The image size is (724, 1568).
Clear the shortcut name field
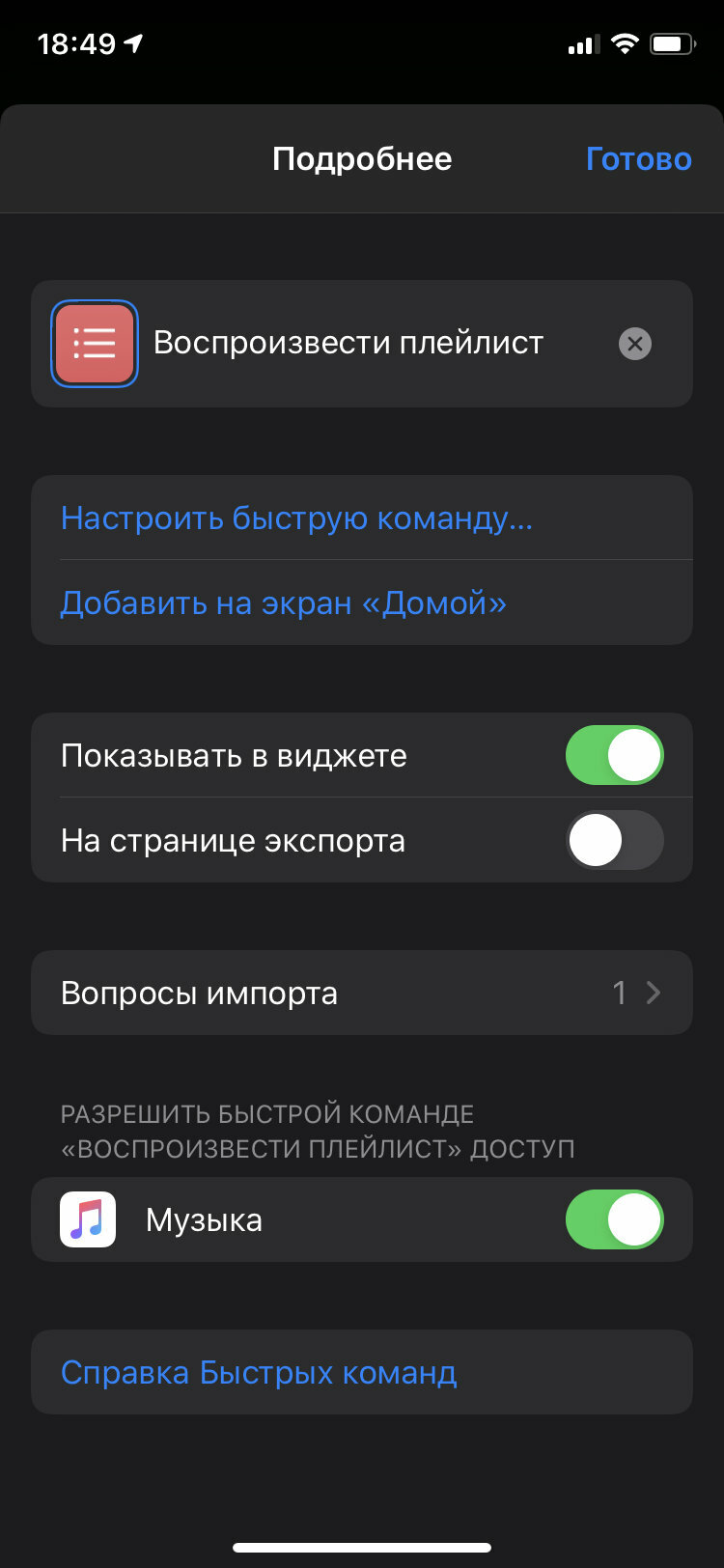(634, 344)
